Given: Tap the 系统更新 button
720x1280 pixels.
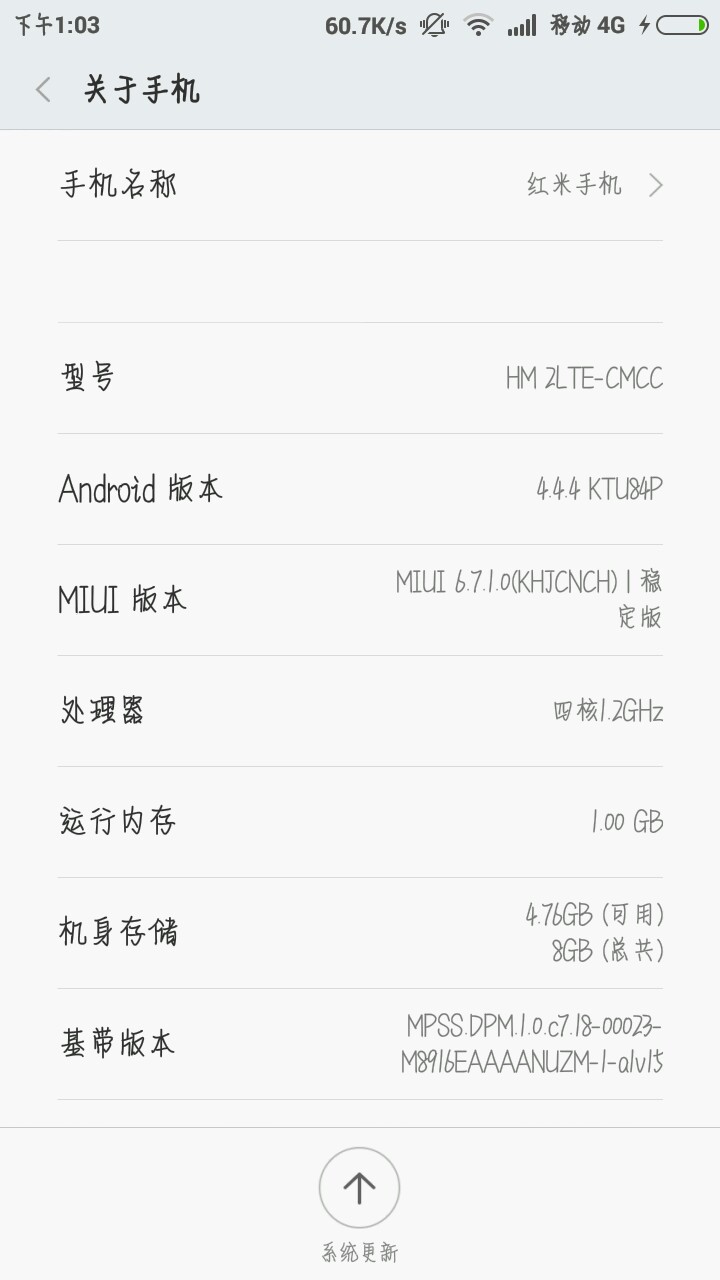Looking at the screenshot, I should (359, 1189).
